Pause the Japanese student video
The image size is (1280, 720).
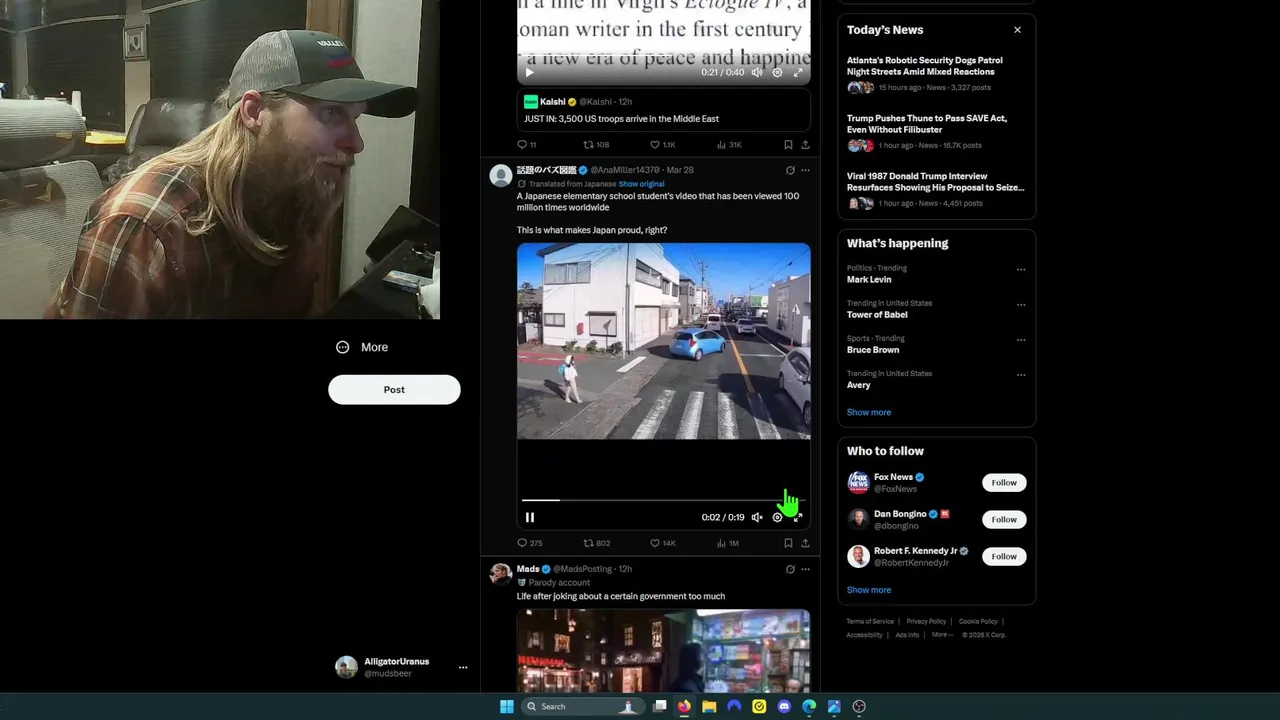[530, 517]
